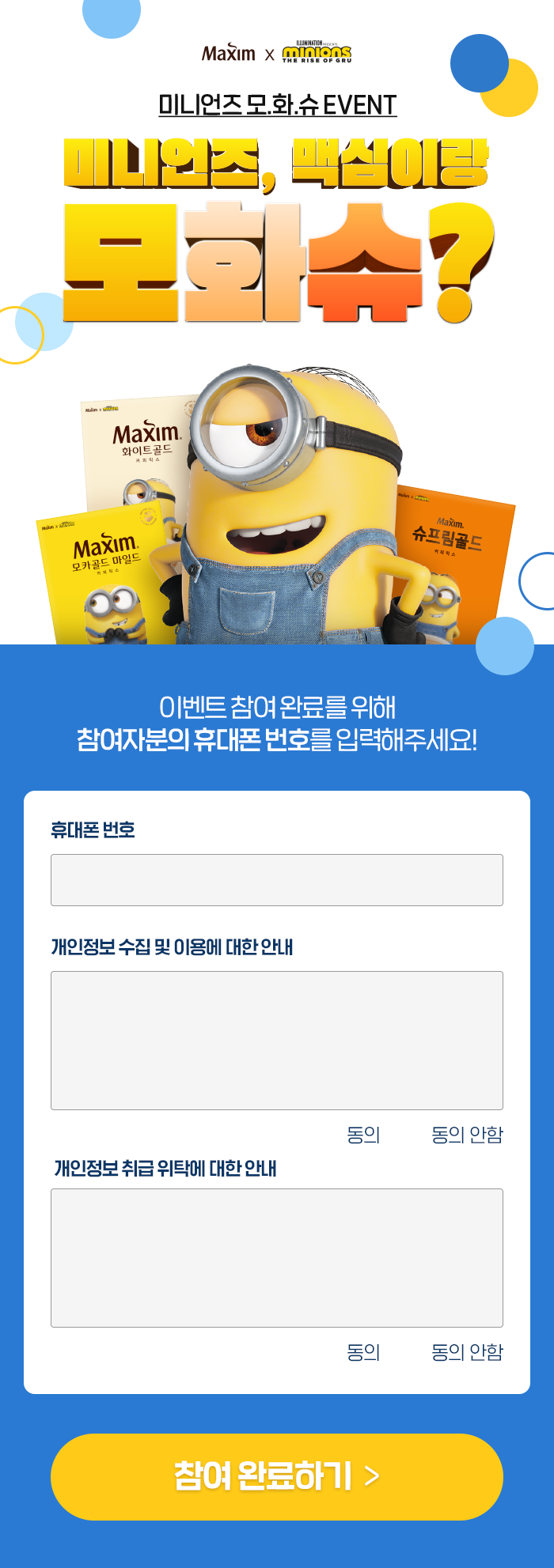
Task: Tap the 휴대폰 번호 input field
Action: [x=277, y=879]
